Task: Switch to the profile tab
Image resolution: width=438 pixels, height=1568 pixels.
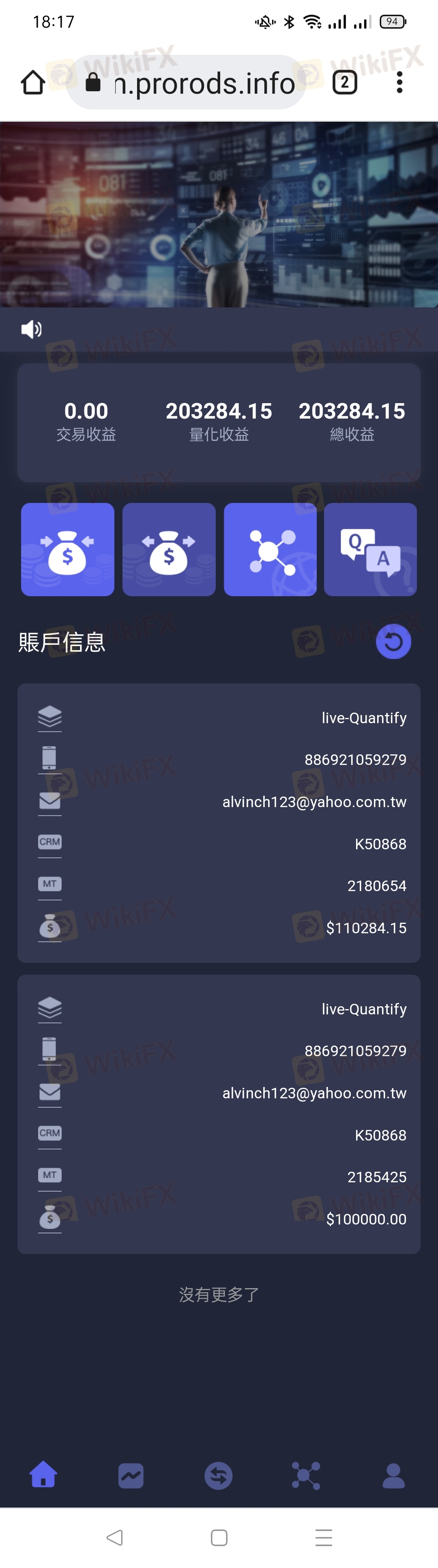Action: click(x=393, y=1476)
